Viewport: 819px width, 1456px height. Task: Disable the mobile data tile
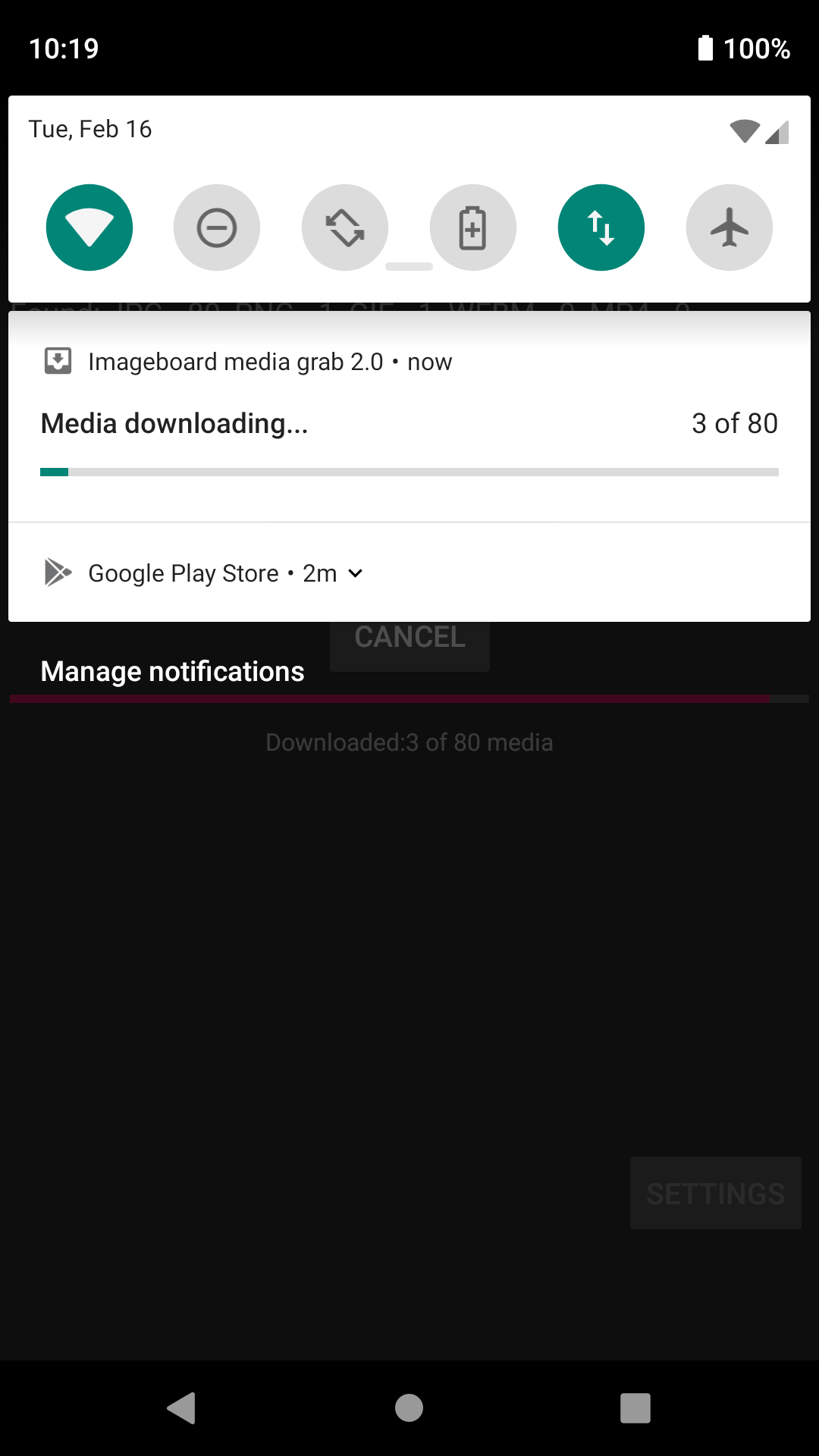[601, 227]
